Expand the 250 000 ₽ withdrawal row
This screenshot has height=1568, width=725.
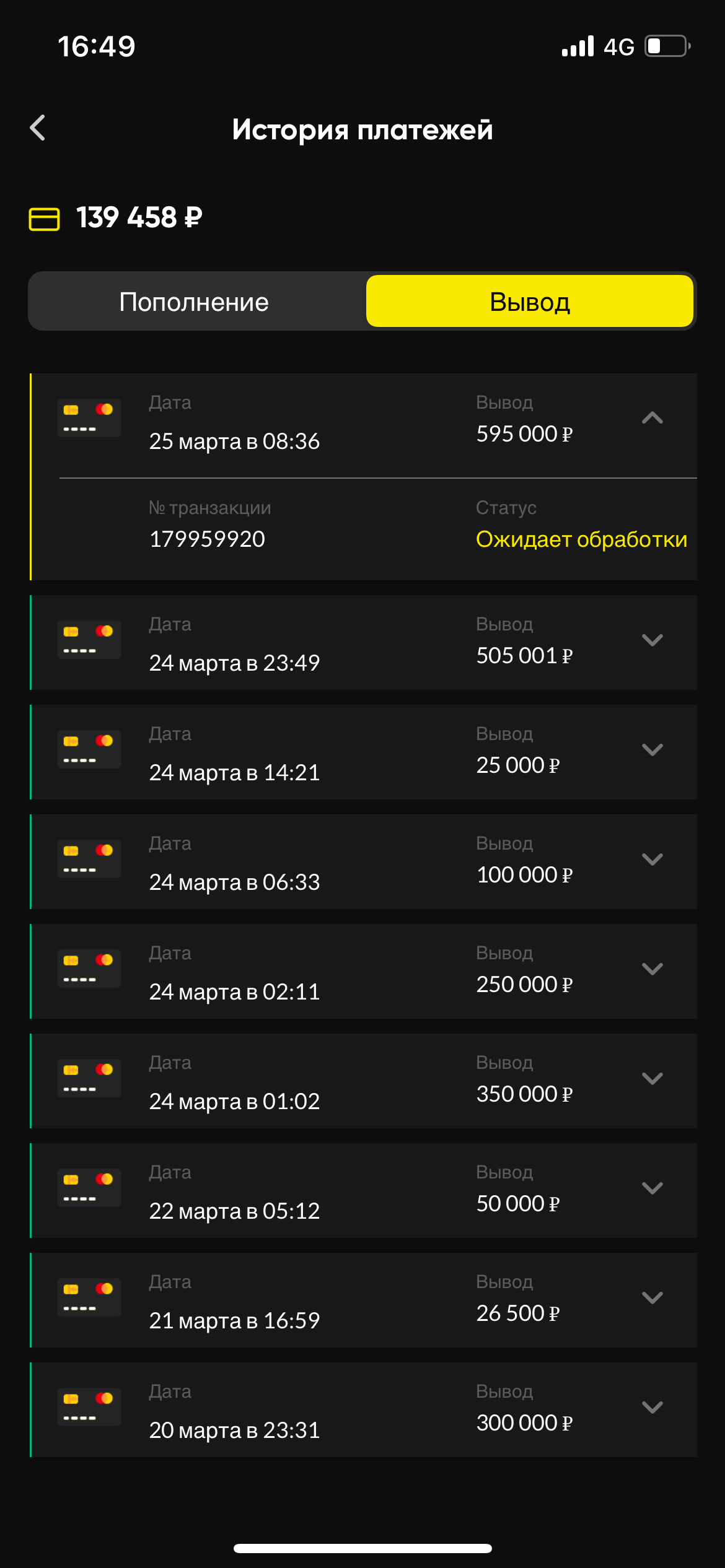pos(652,969)
